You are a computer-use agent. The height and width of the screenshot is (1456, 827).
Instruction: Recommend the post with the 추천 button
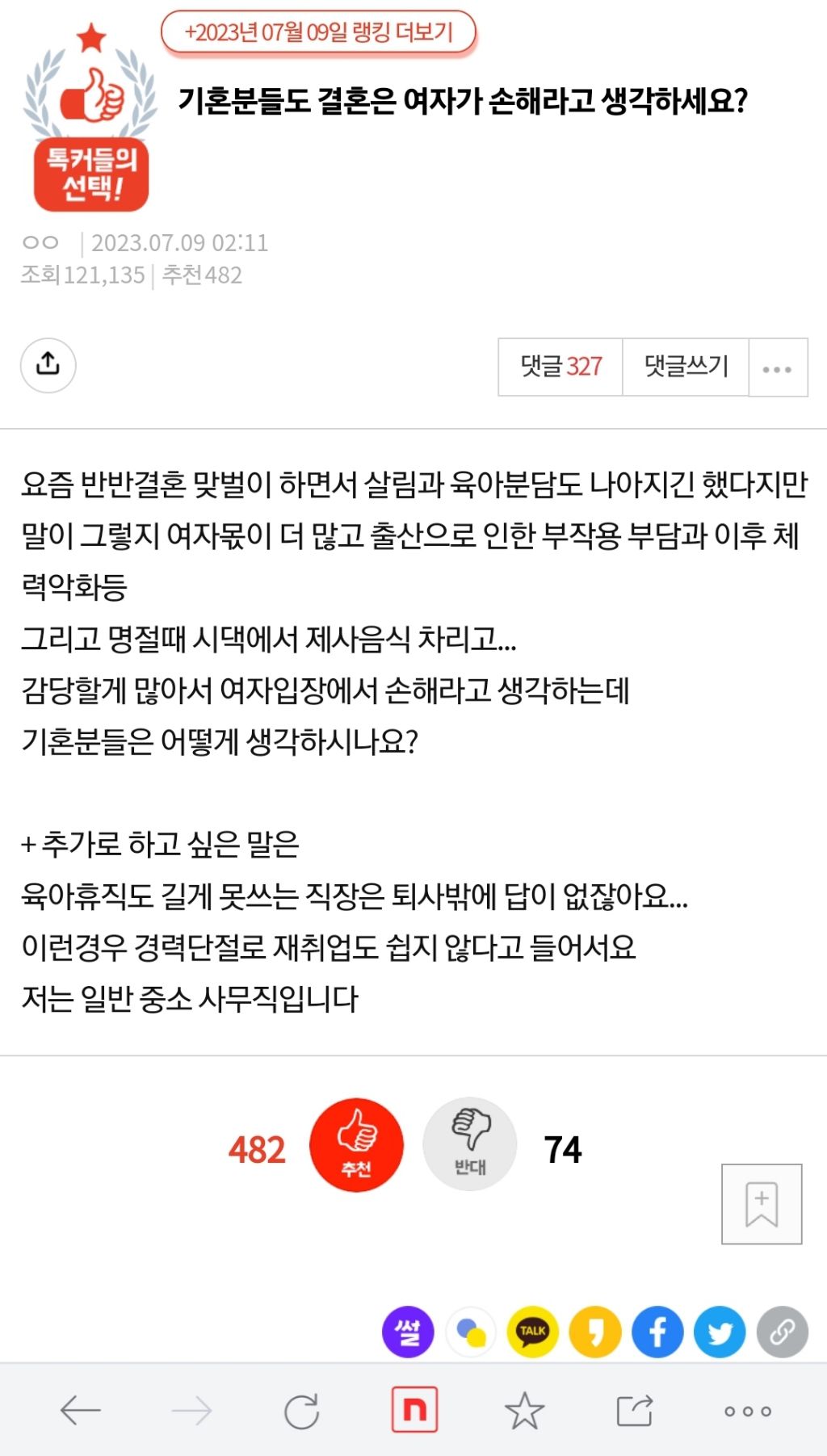coord(356,1144)
